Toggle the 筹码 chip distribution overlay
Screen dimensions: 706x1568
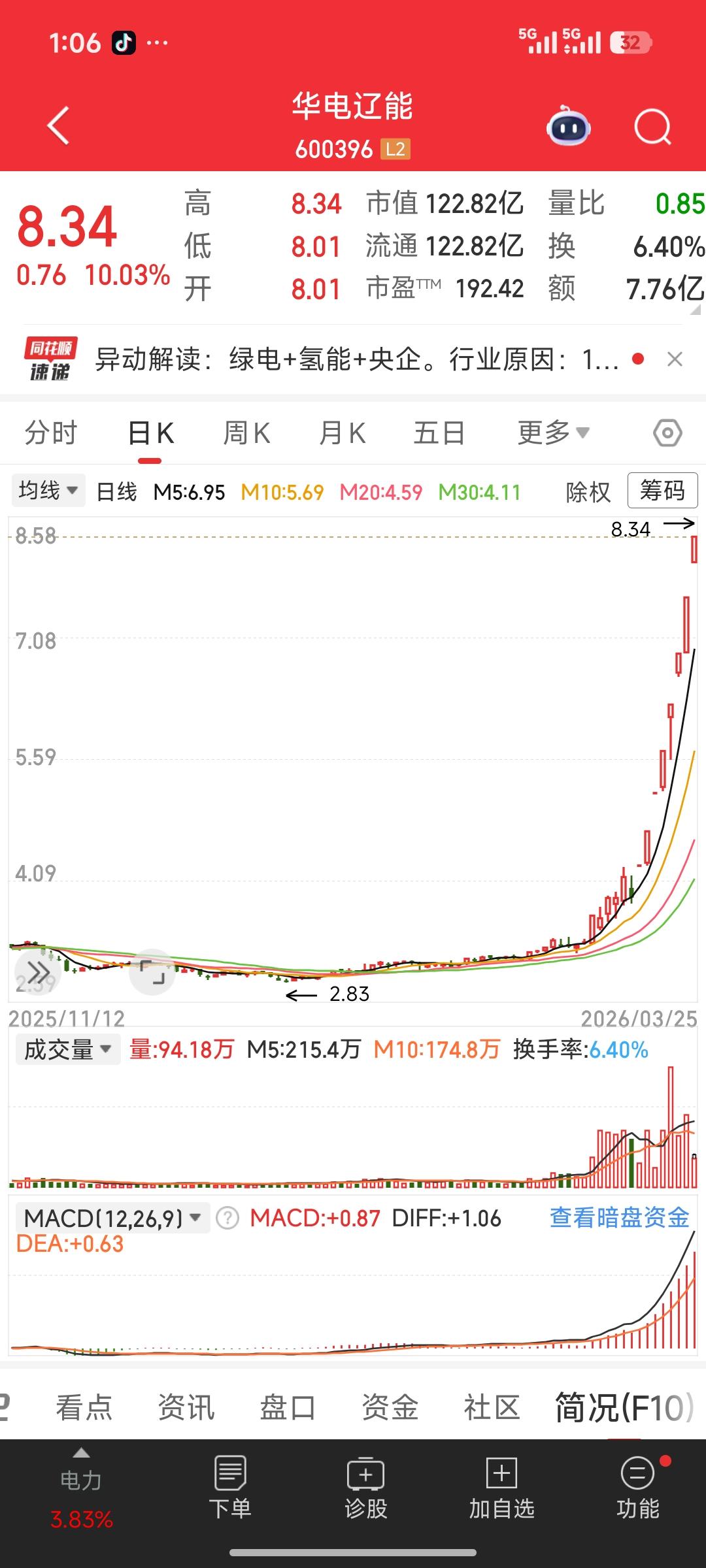coord(662,491)
